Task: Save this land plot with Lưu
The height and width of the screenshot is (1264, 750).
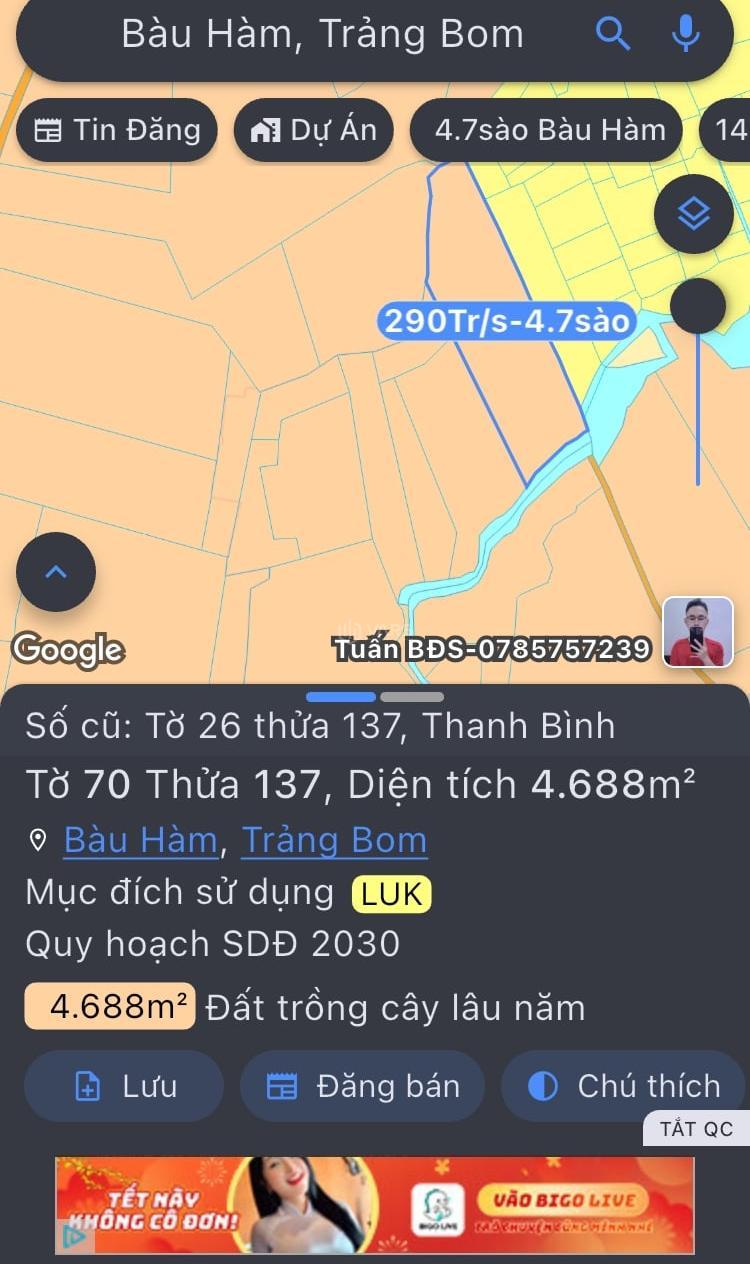Action: pyautogui.click(x=124, y=1086)
